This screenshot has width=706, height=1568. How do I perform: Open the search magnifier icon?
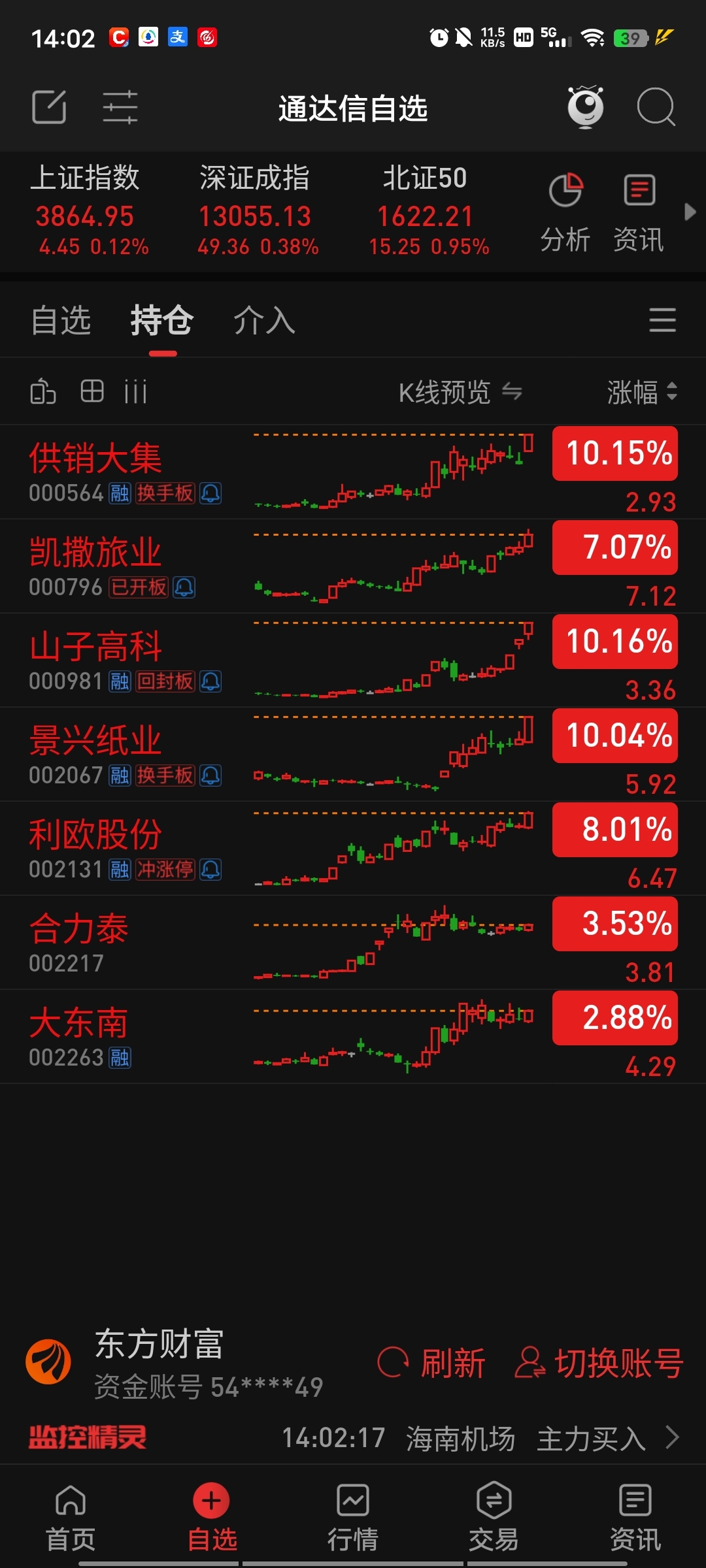[656, 107]
